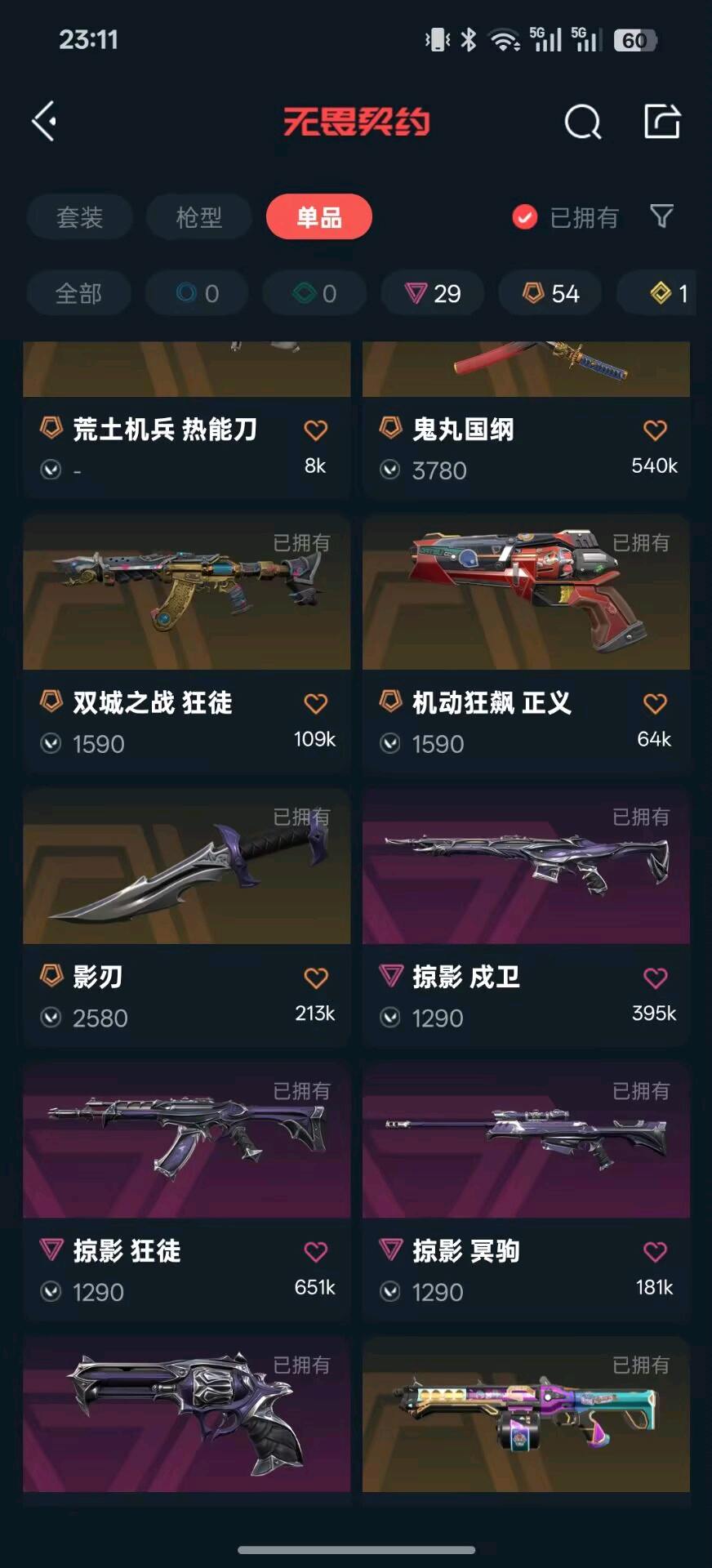This screenshot has height=1568, width=712.
Task: Uncheck the 已拥有 checkbox
Action: click(x=524, y=217)
